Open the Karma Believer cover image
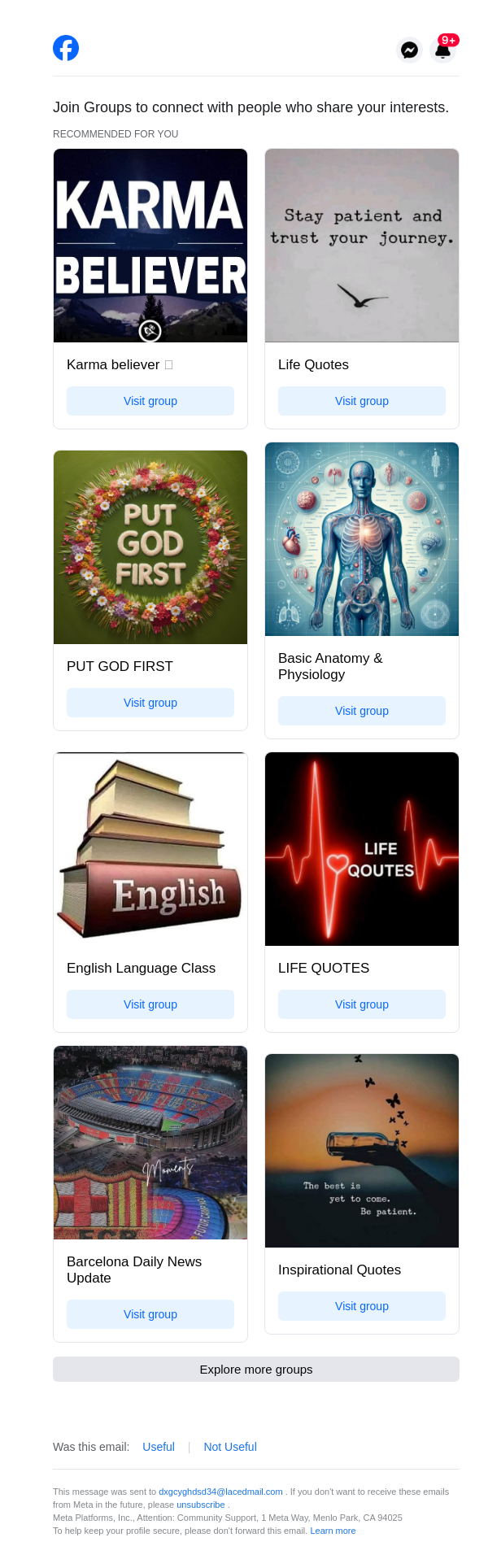 coord(150,246)
